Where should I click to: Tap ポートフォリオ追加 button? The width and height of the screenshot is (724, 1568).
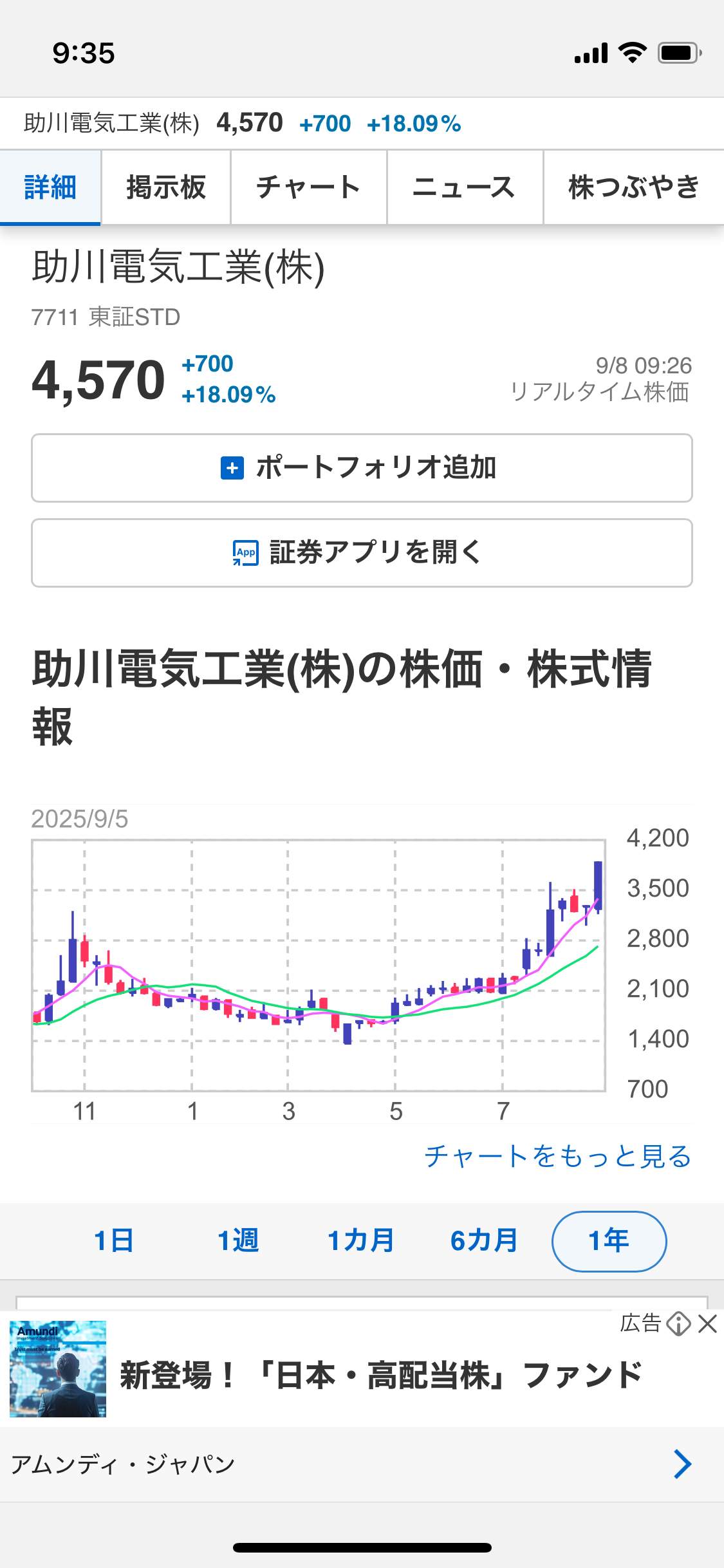pyautogui.click(x=362, y=468)
